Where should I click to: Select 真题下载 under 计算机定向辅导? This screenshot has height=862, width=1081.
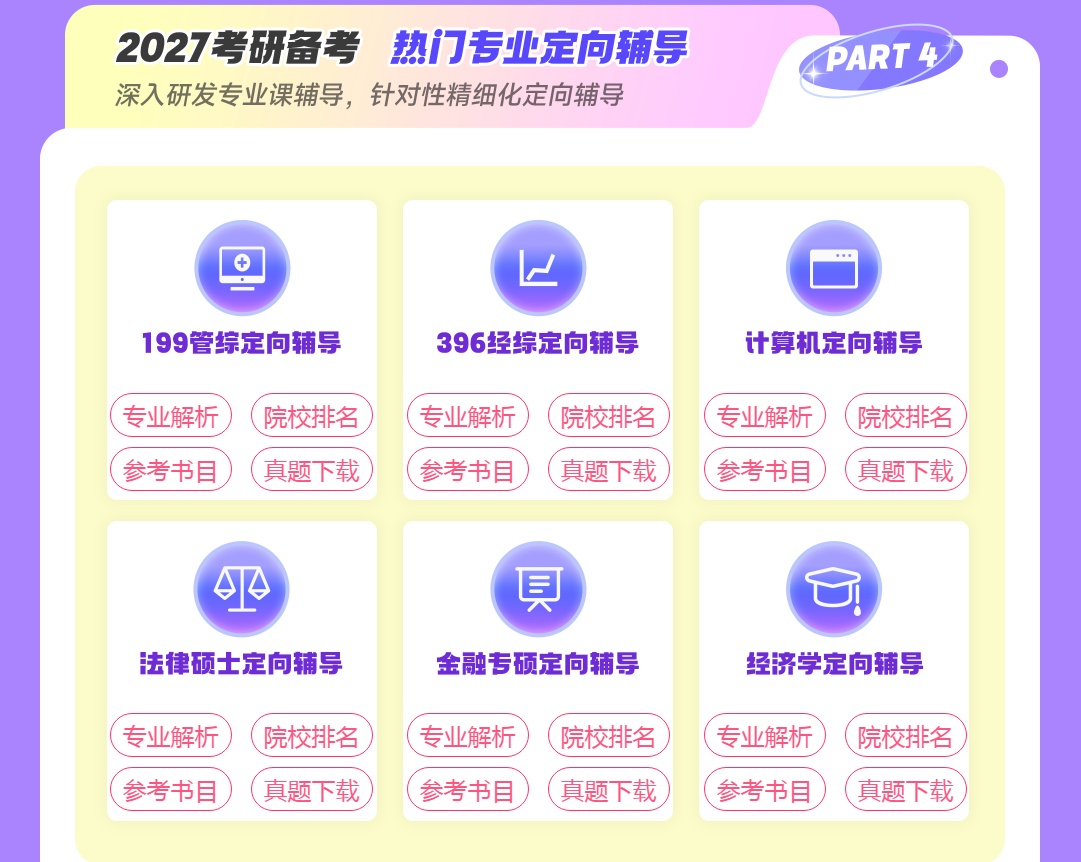[x=905, y=470]
